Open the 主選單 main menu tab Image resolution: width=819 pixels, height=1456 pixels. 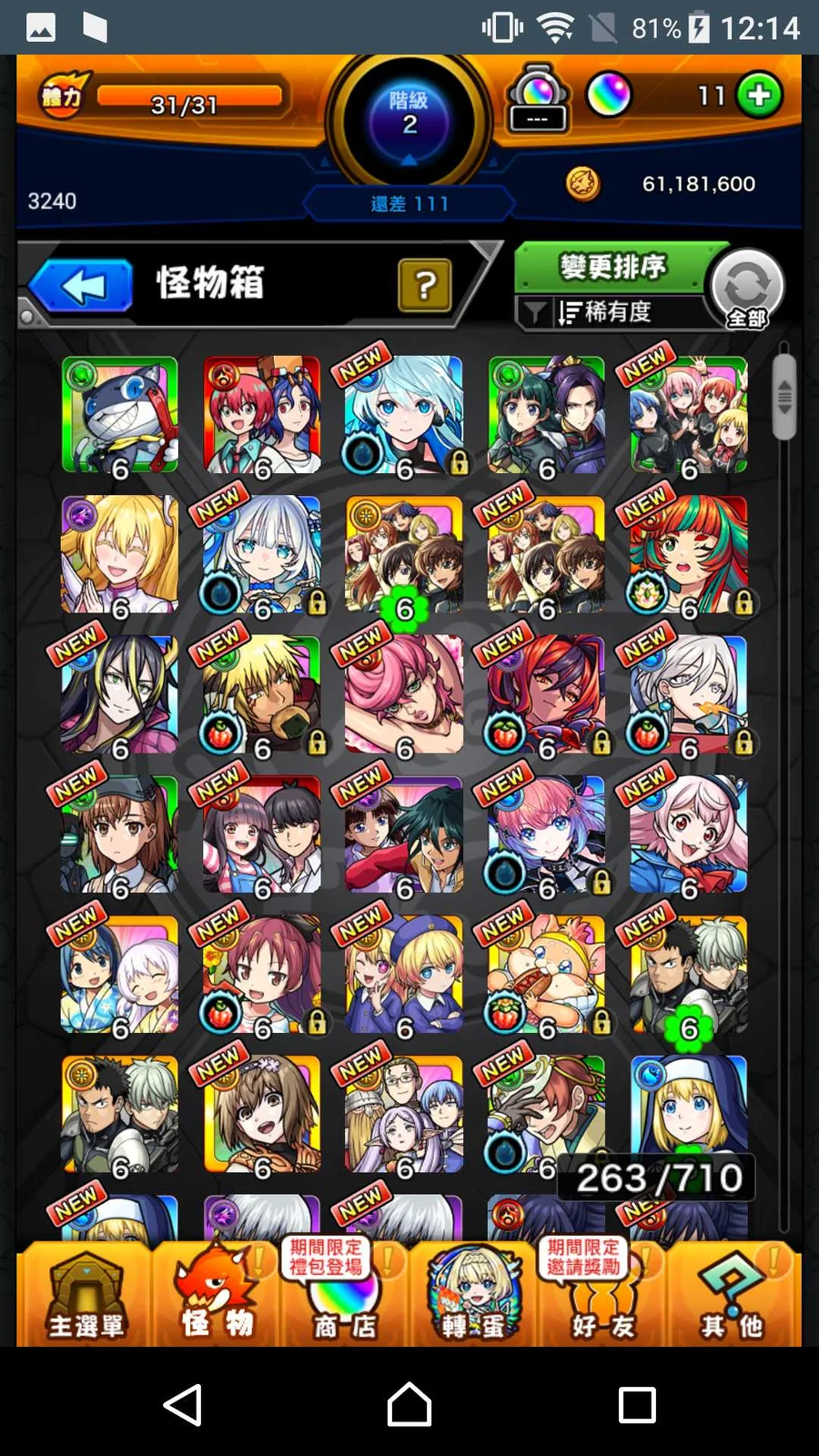click(86, 1294)
